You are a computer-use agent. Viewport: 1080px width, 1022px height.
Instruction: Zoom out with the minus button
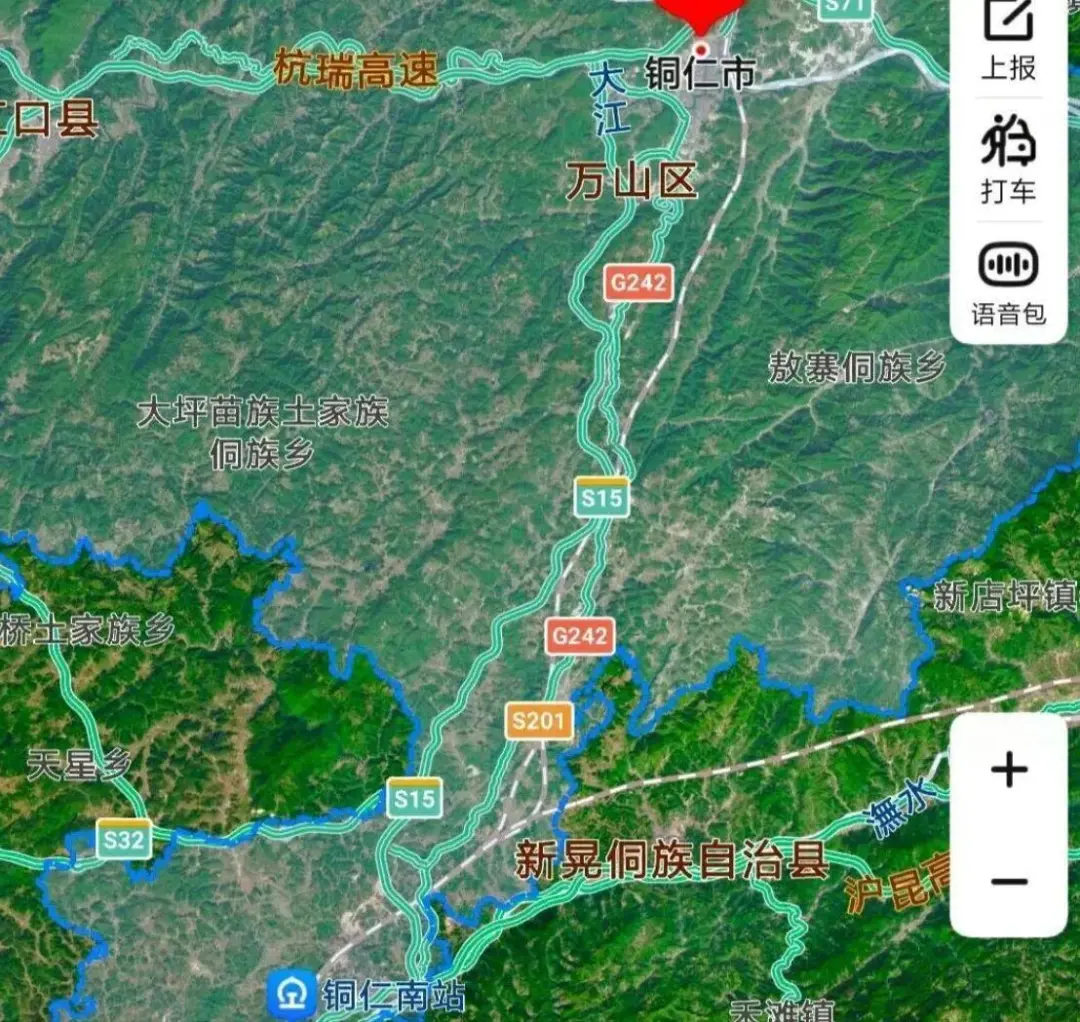(x=1009, y=882)
